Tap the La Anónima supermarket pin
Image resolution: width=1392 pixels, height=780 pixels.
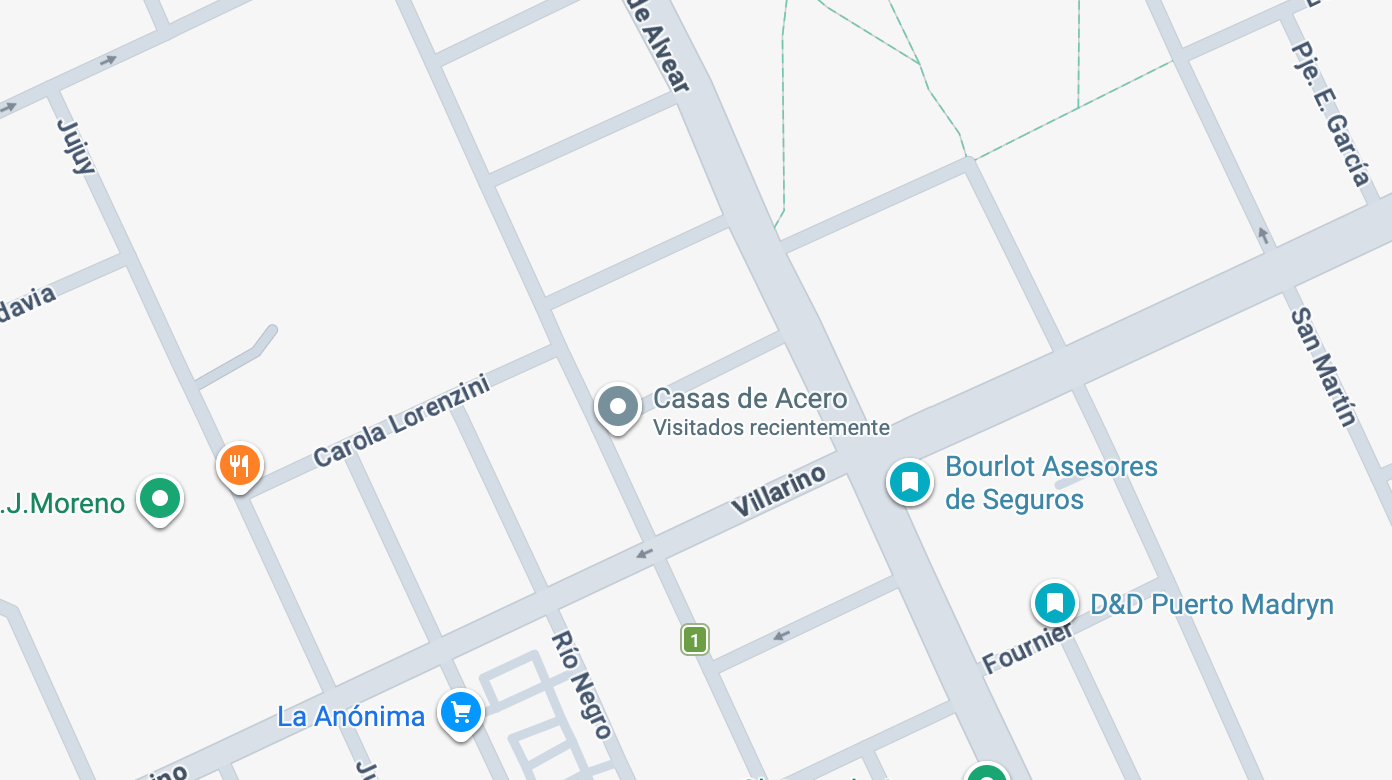460,713
